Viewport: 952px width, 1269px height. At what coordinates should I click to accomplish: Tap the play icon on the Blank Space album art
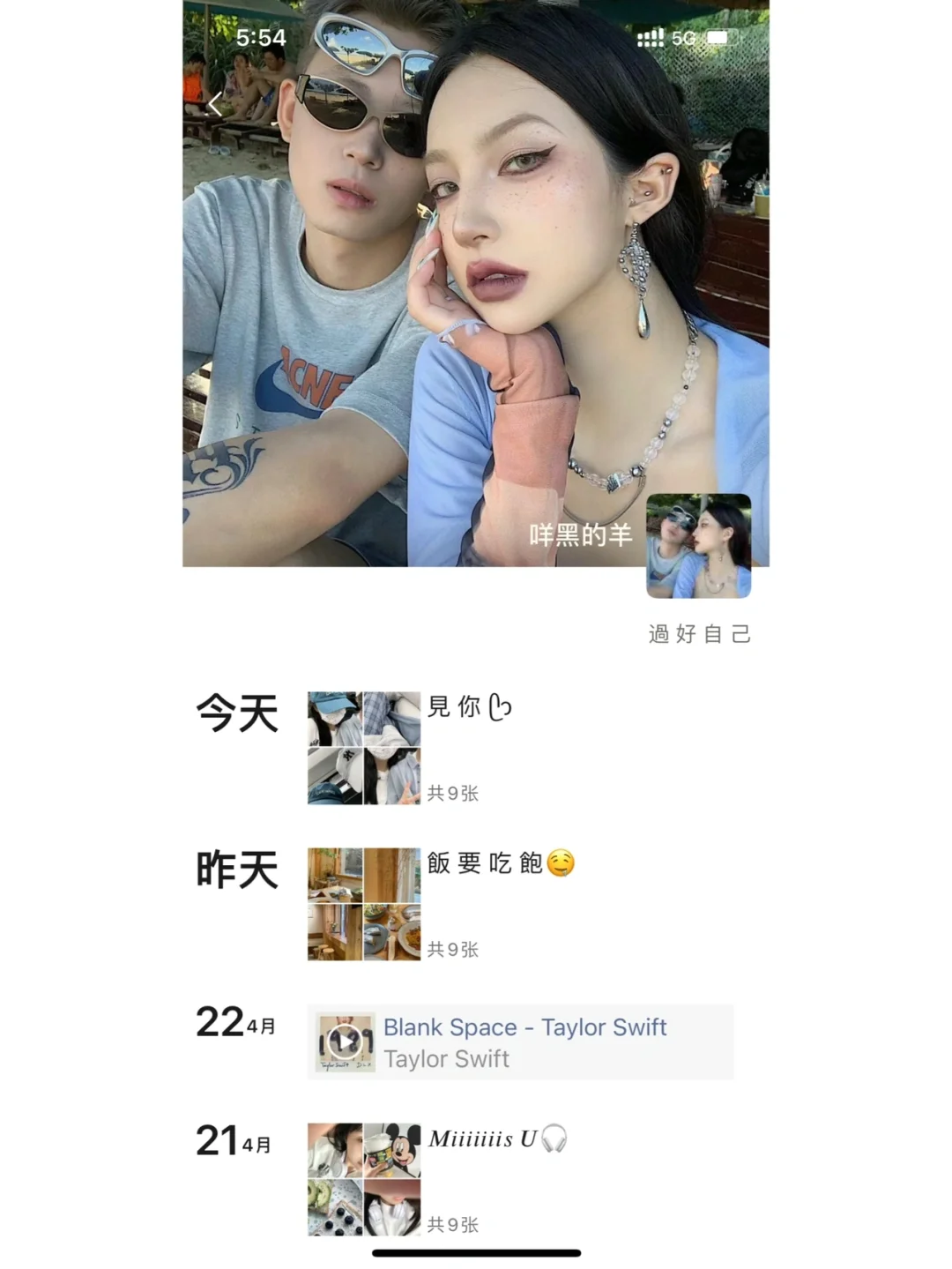pyautogui.click(x=344, y=1041)
